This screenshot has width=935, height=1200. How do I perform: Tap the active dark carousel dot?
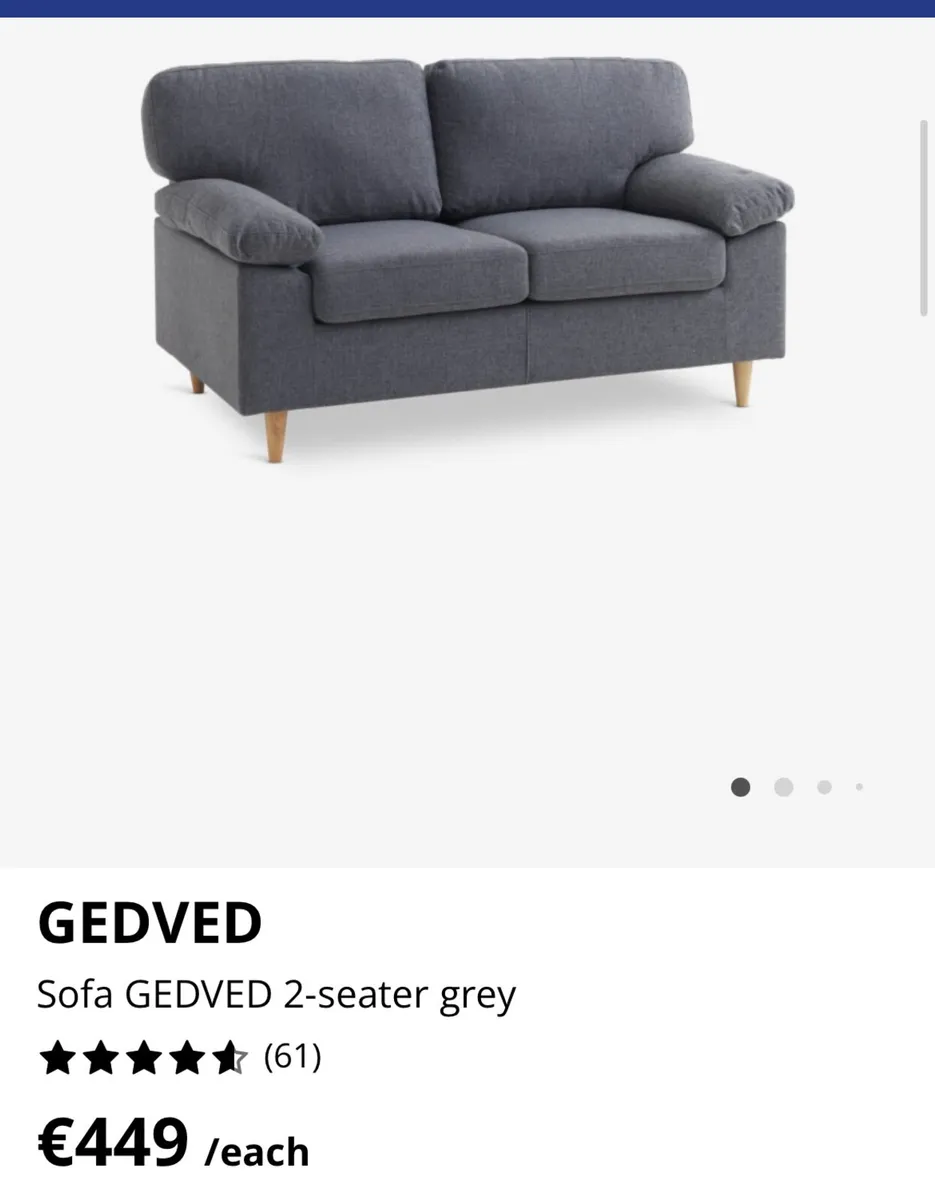(x=741, y=788)
